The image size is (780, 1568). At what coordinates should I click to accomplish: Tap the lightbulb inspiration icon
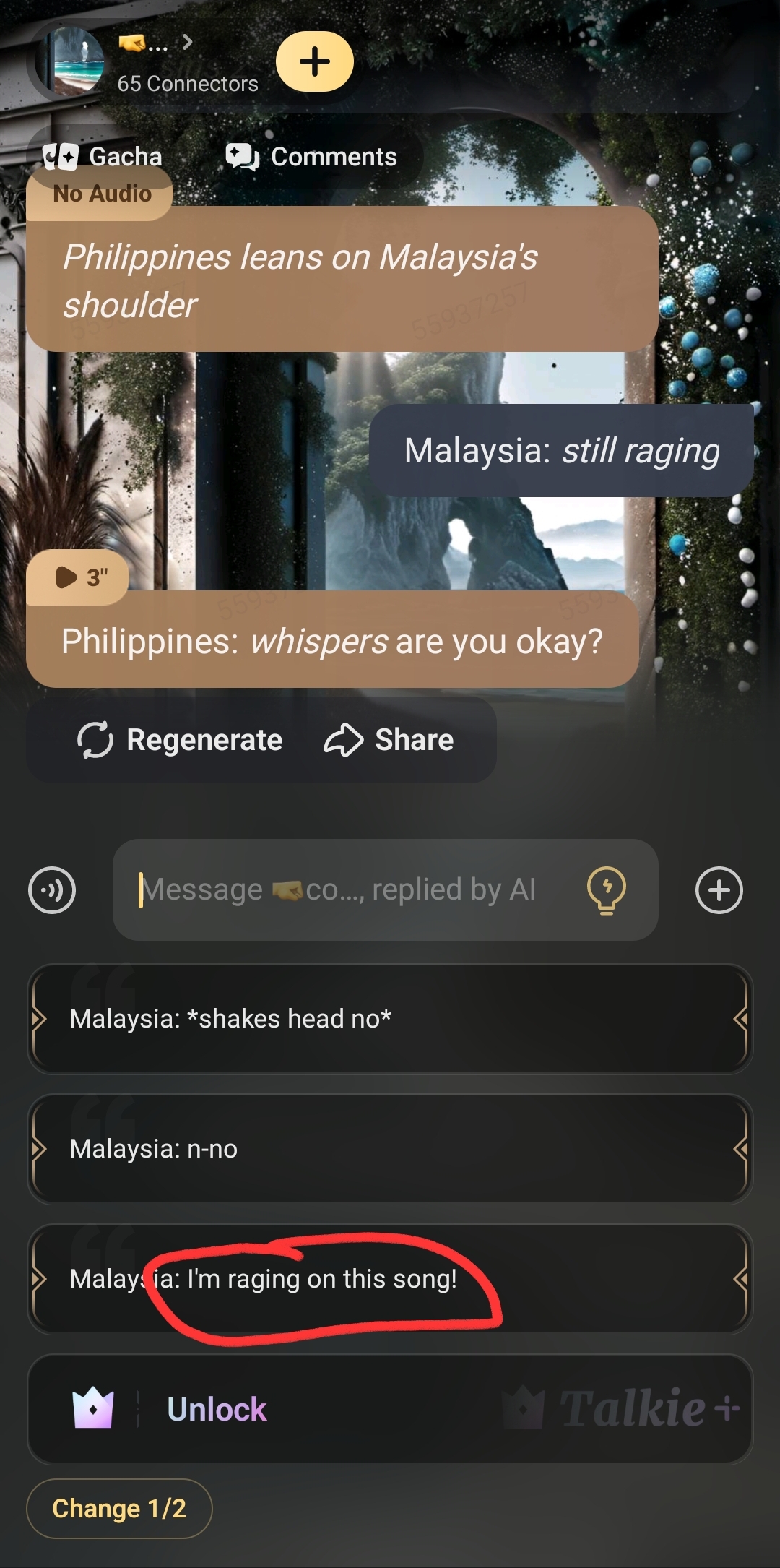[607, 889]
